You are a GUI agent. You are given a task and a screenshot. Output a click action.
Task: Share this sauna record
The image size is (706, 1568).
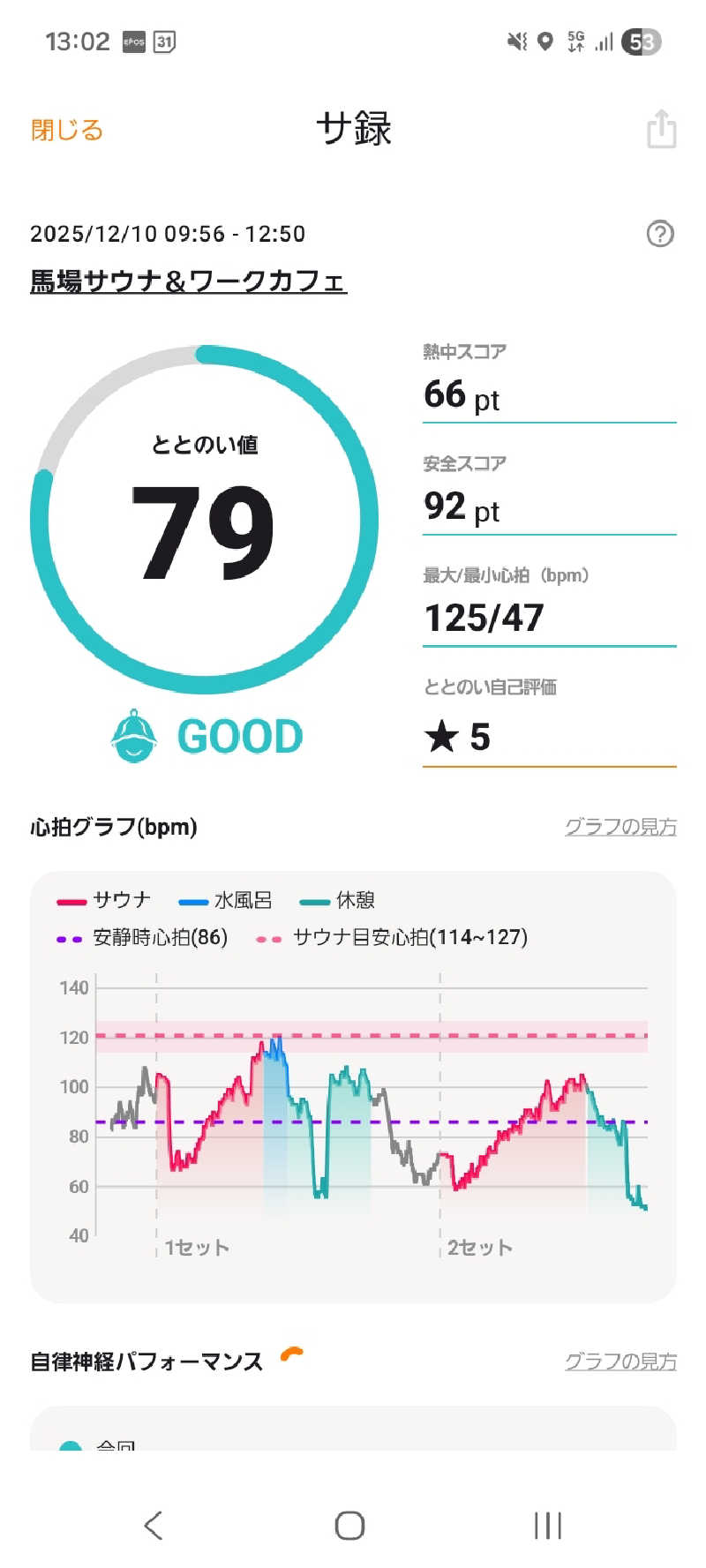point(661,130)
